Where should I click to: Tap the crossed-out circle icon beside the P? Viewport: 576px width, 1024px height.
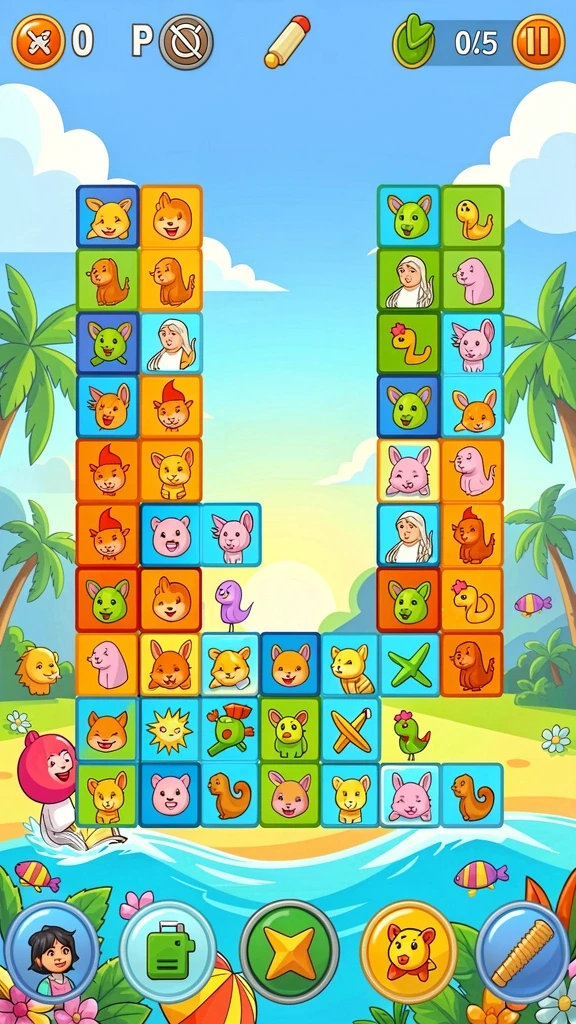pos(186,42)
